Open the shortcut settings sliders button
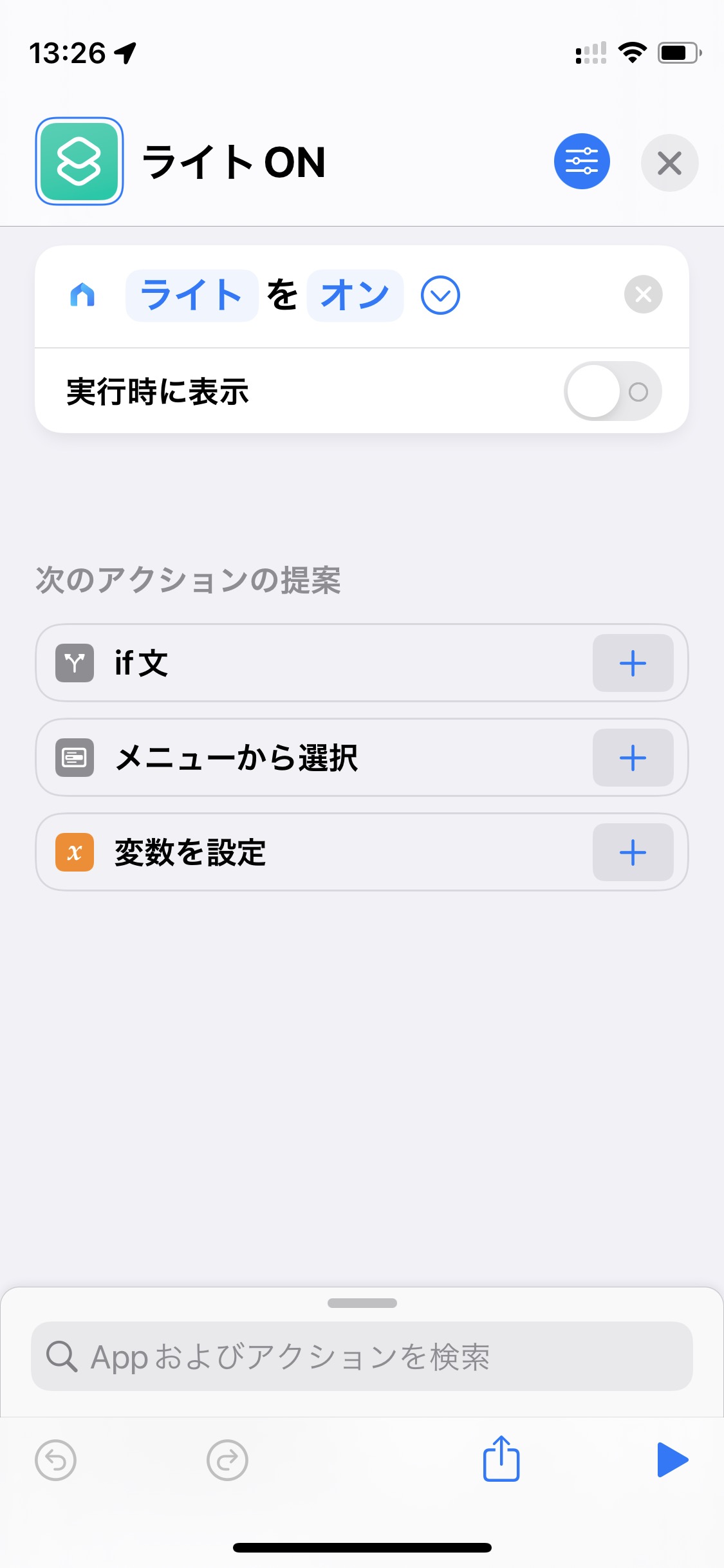This screenshot has height=1568, width=724. [582, 162]
